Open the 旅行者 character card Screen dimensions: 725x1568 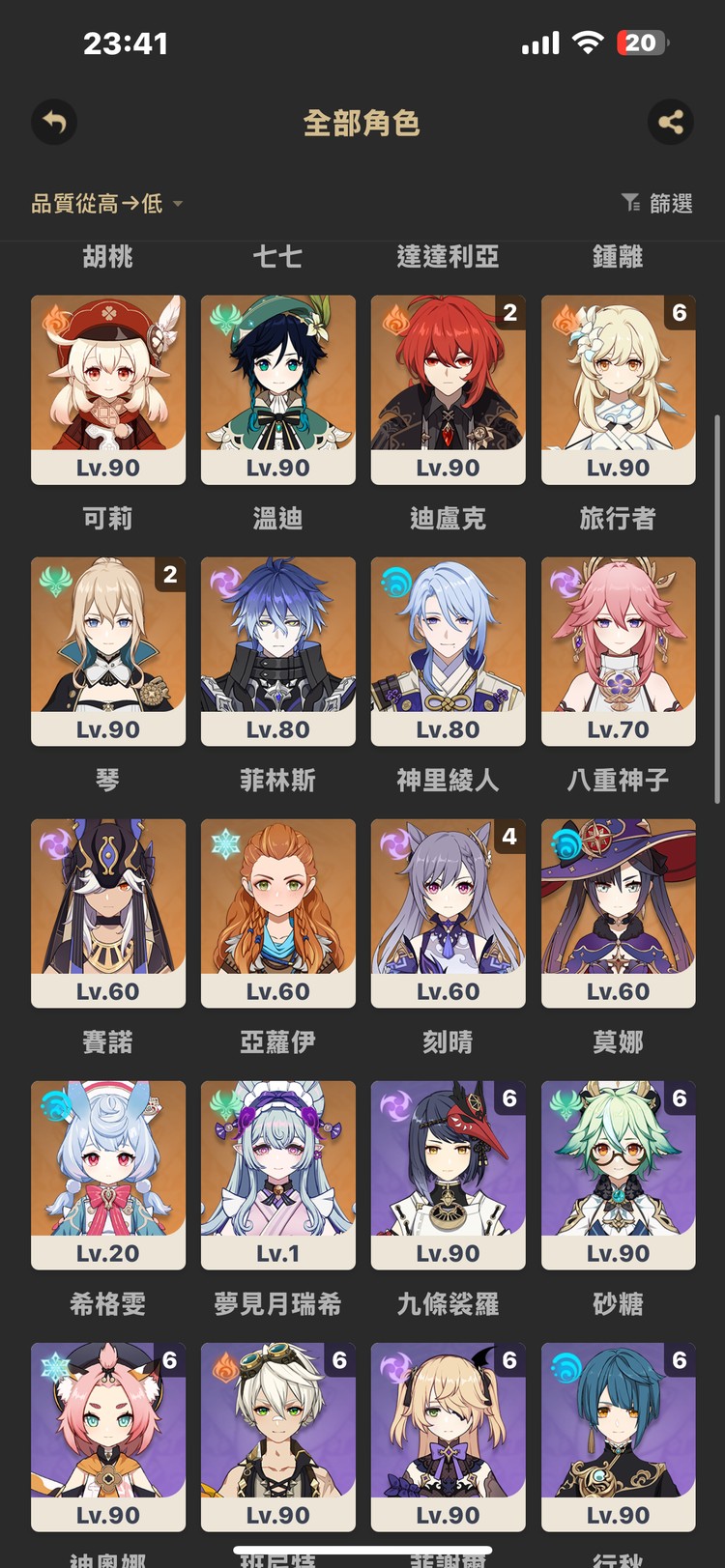[x=618, y=388]
